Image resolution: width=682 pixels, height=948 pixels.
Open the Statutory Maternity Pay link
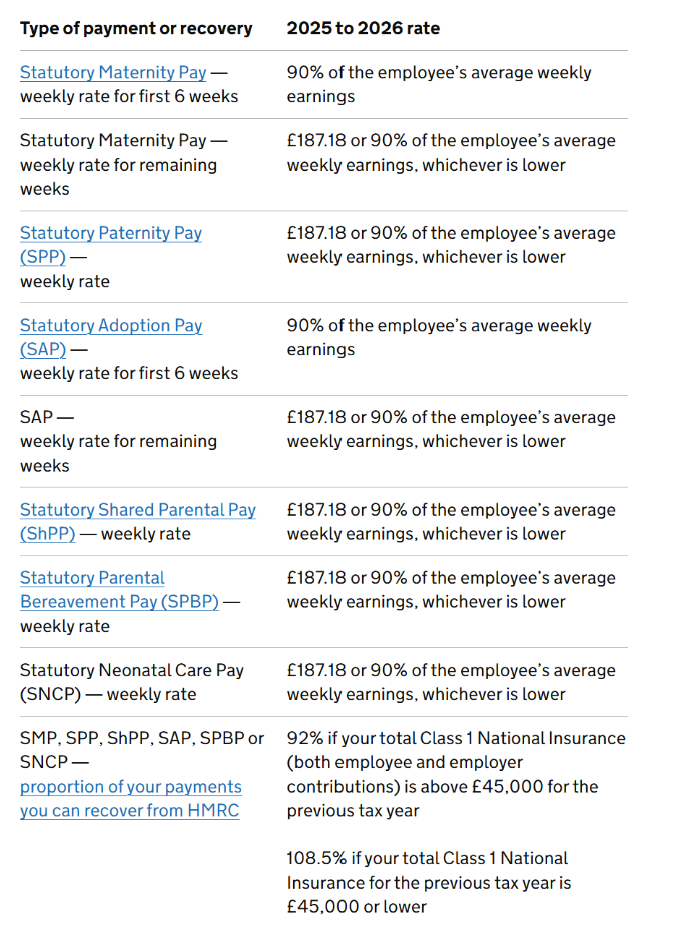tap(113, 73)
